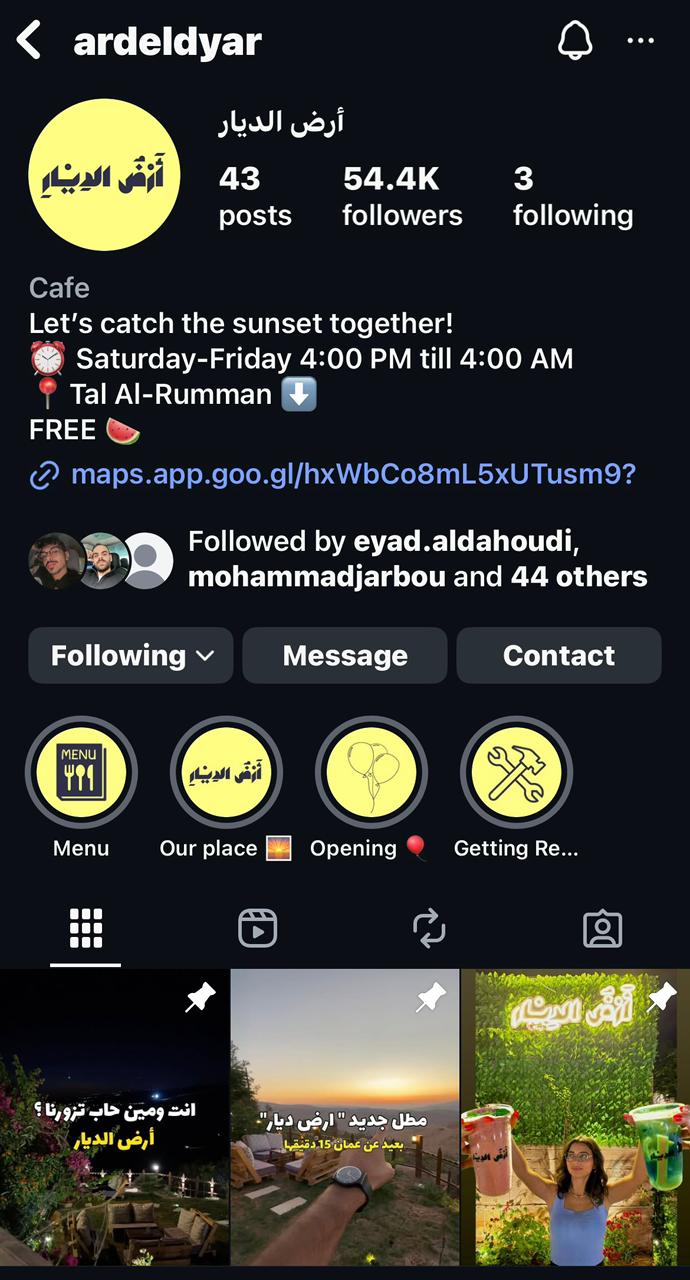Switch to the Reels tab
This screenshot has width=690, height=1280.
(x=258, y=929)
